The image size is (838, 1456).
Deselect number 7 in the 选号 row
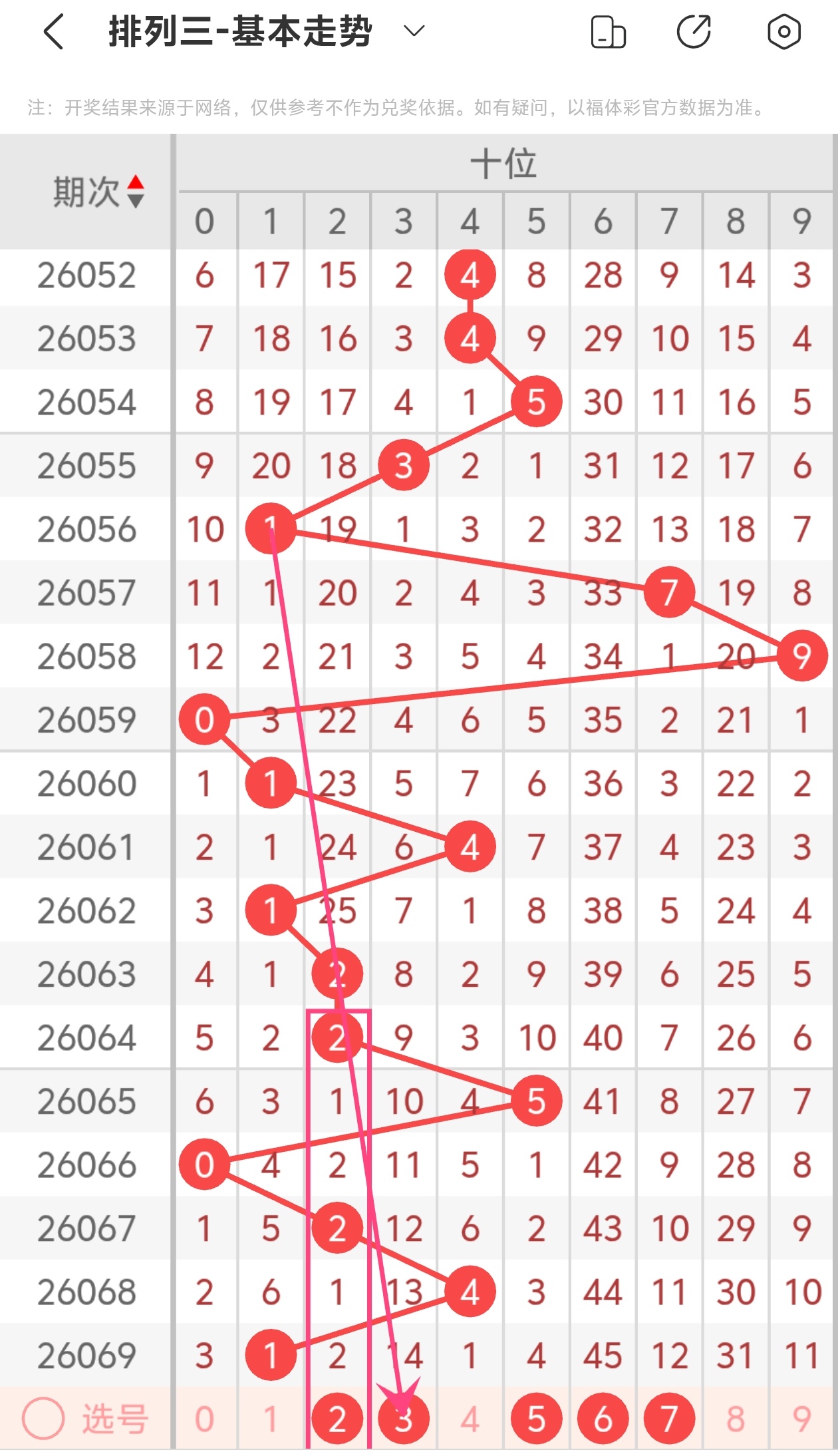[670, 1419]
